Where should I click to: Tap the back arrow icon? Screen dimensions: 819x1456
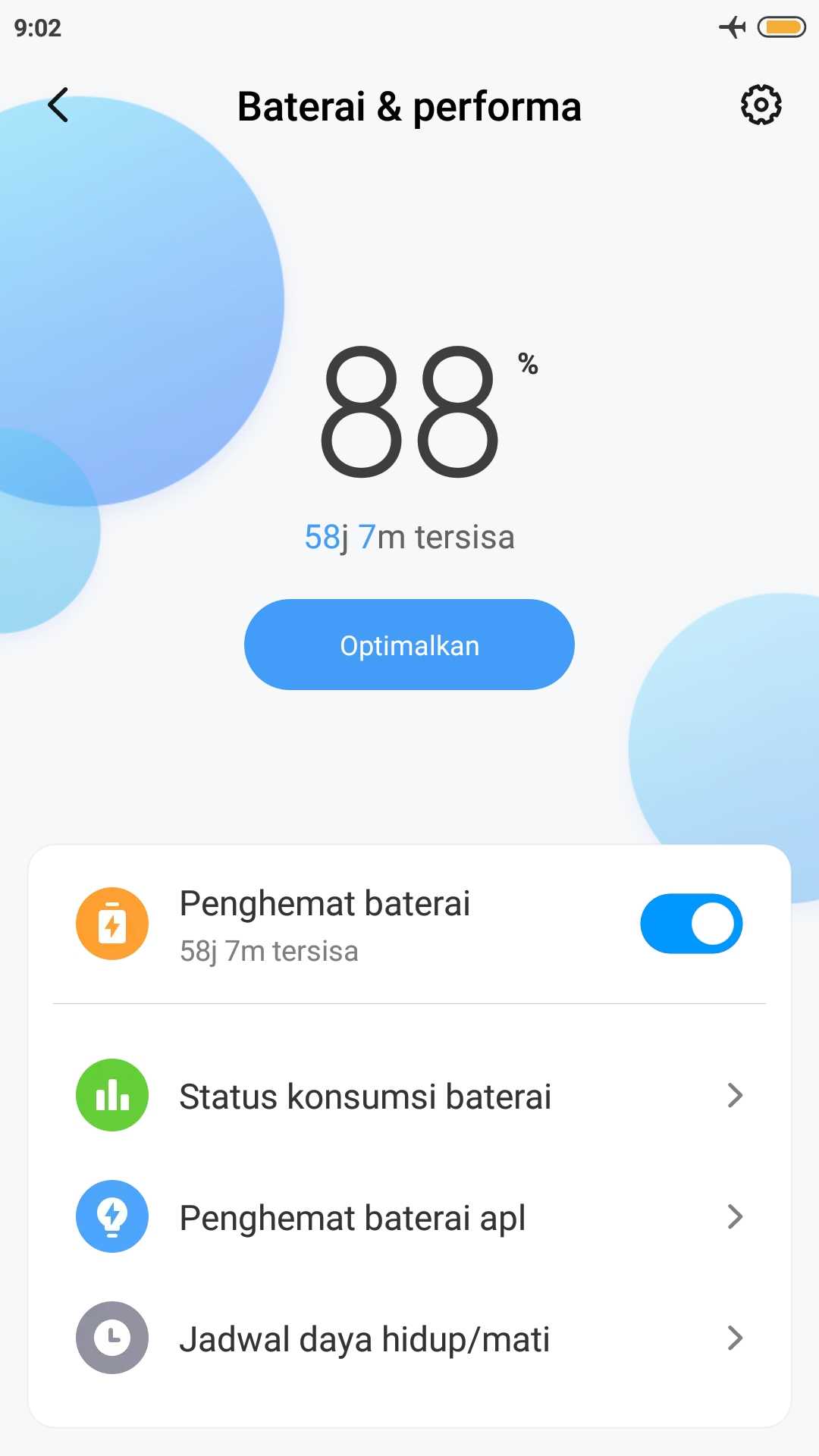58,105
